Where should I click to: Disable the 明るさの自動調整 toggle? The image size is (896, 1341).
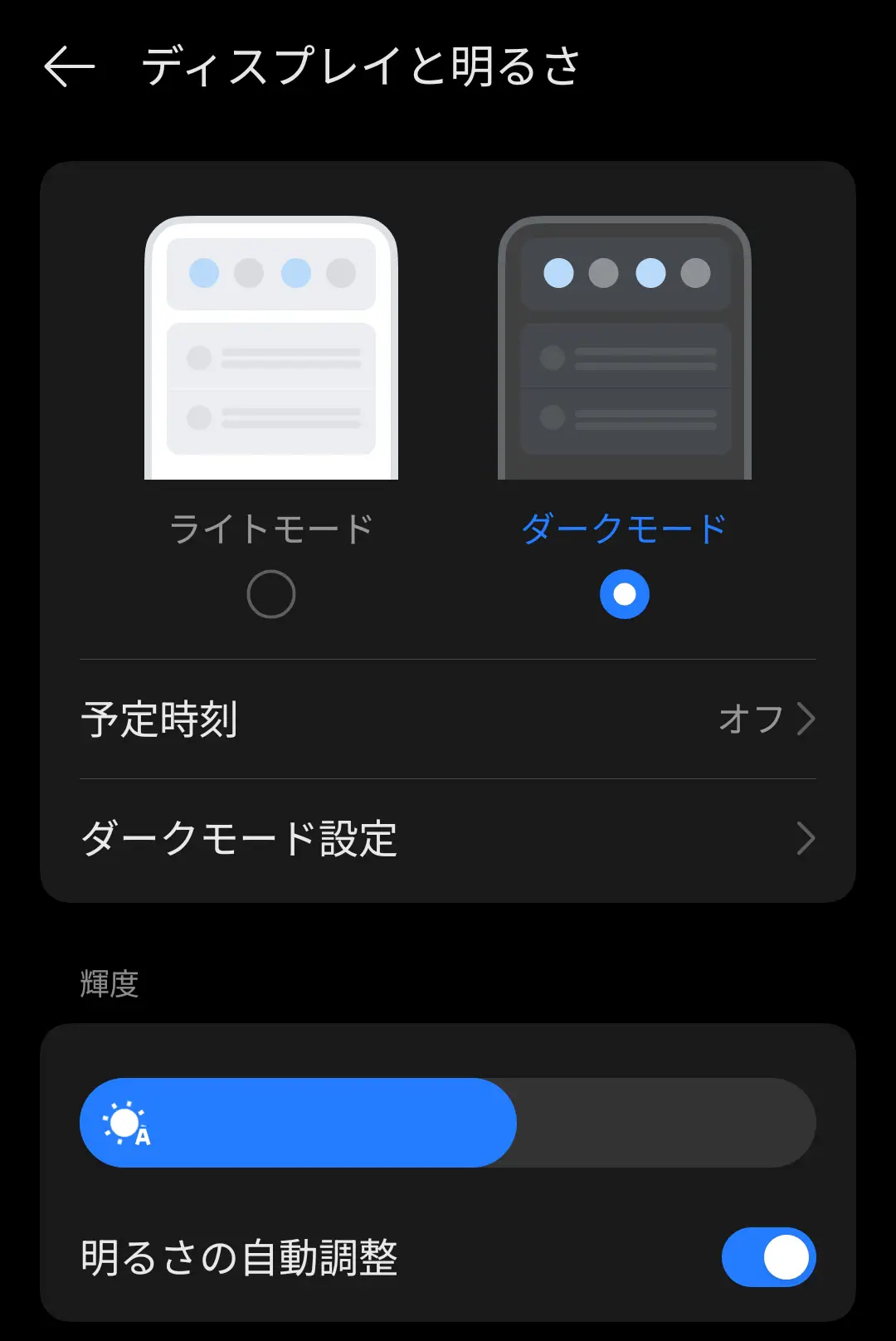point(767,1257)
